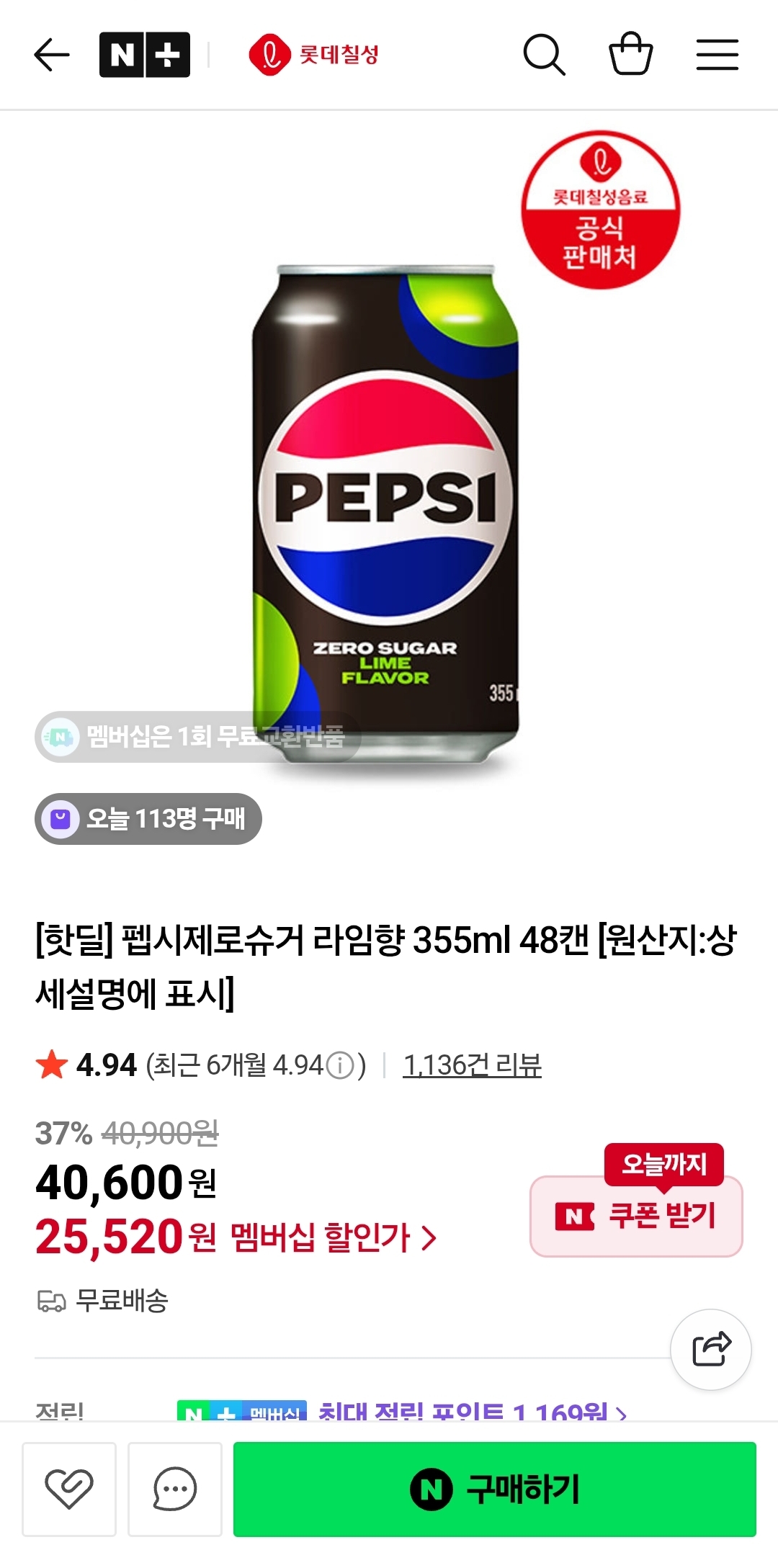Open the Pepsi Zero Lime product image

tap(386, 515)
